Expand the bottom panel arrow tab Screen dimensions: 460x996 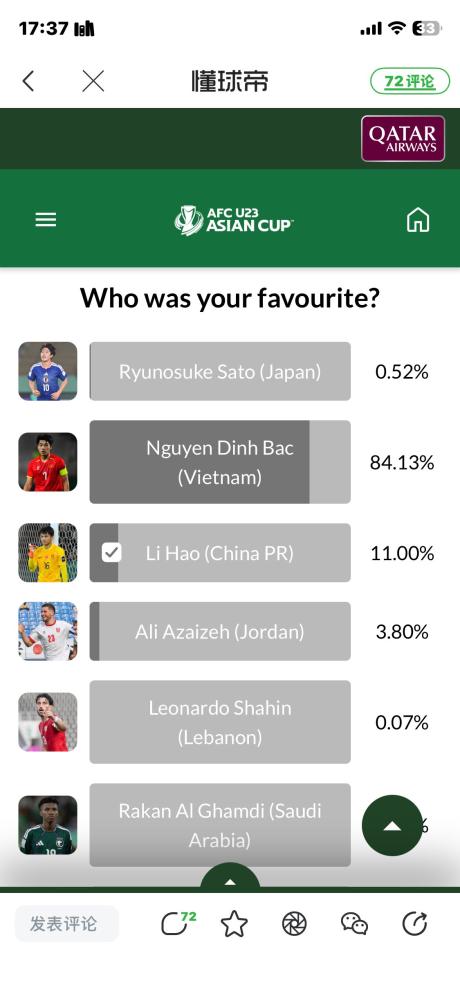click(230, 878)
